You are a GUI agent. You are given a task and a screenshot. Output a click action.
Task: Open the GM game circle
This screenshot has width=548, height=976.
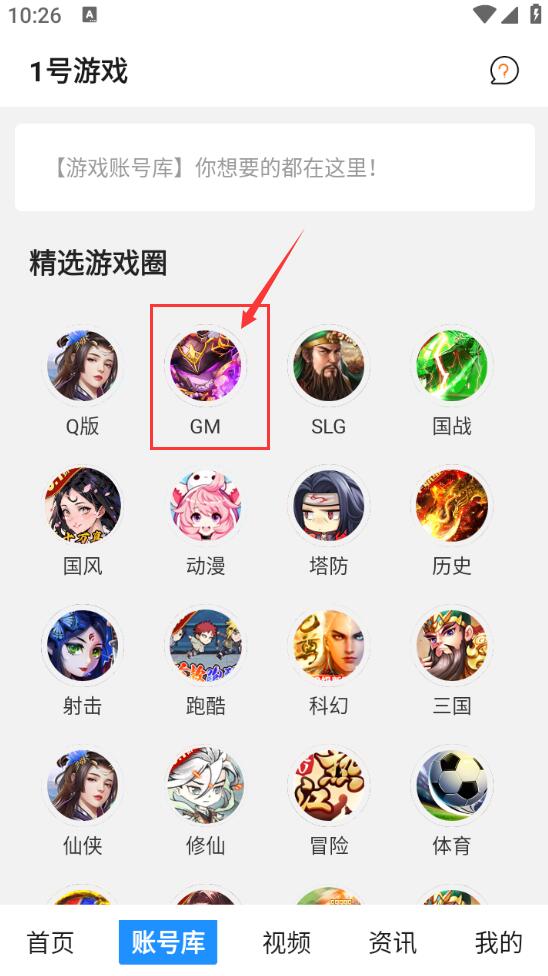[x=206, y=383]
